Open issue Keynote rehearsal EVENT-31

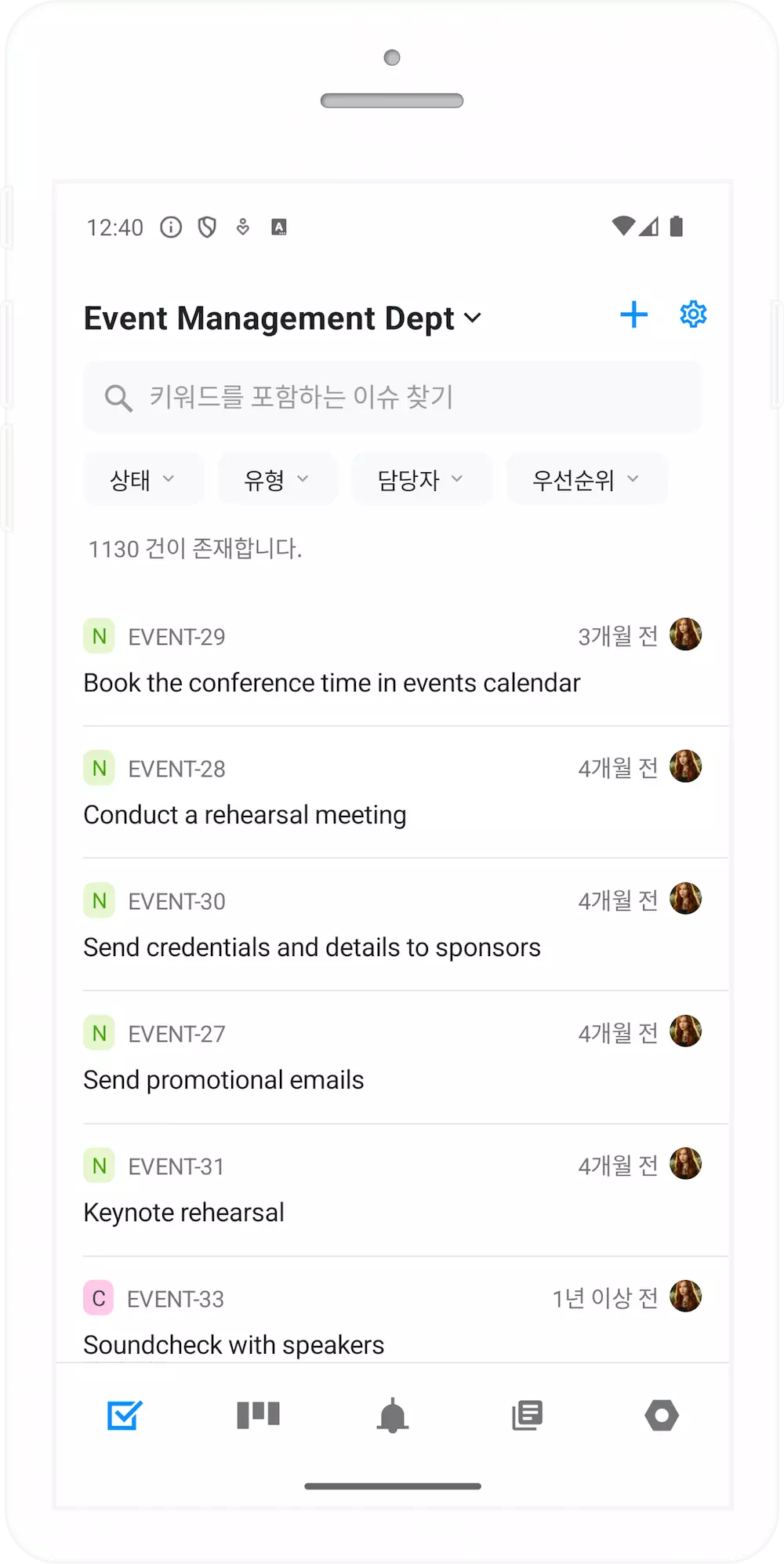tap(183, 1212)
